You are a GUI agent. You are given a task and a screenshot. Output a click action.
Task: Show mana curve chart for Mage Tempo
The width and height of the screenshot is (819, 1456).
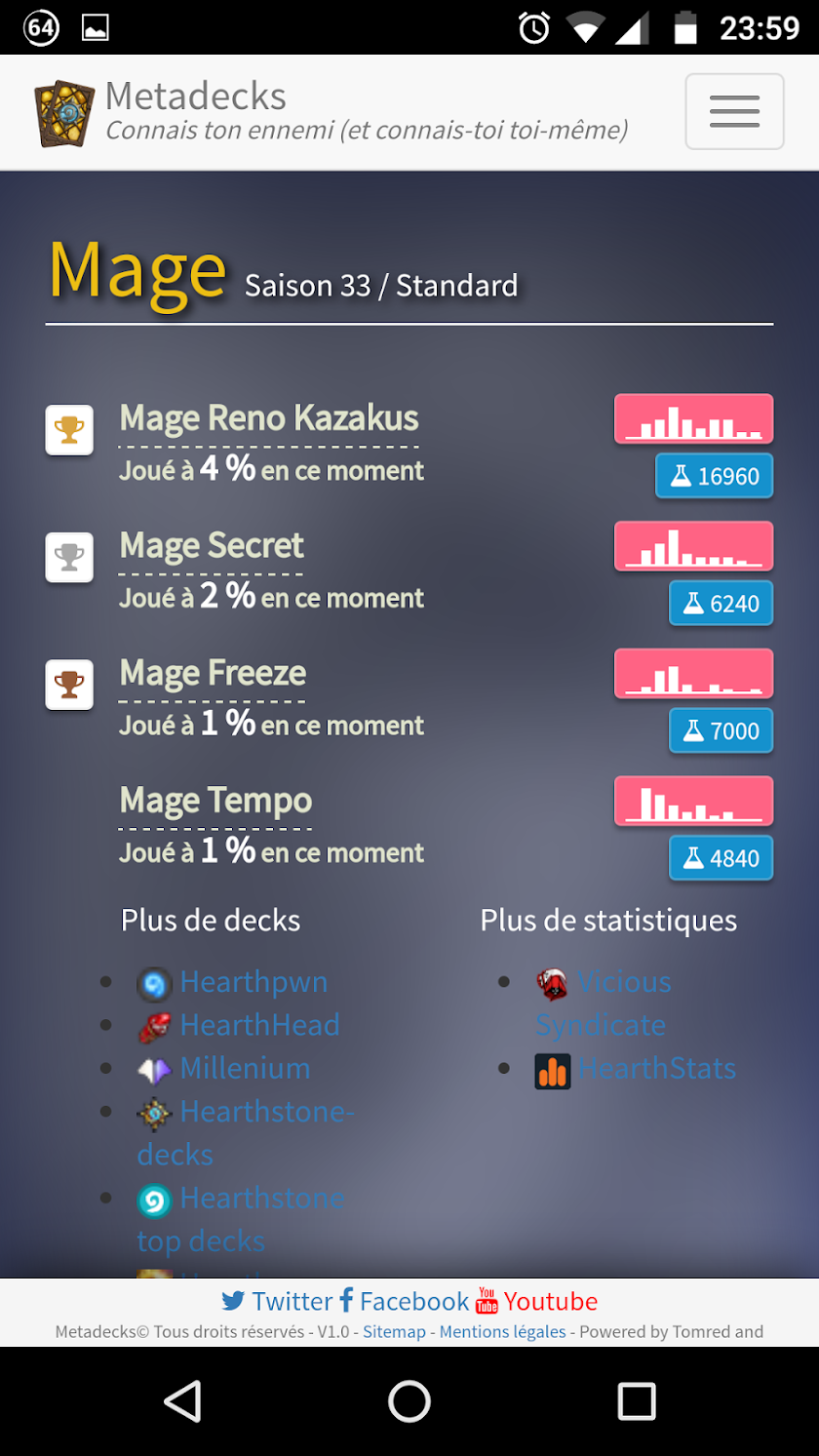(x=693, y=802)
